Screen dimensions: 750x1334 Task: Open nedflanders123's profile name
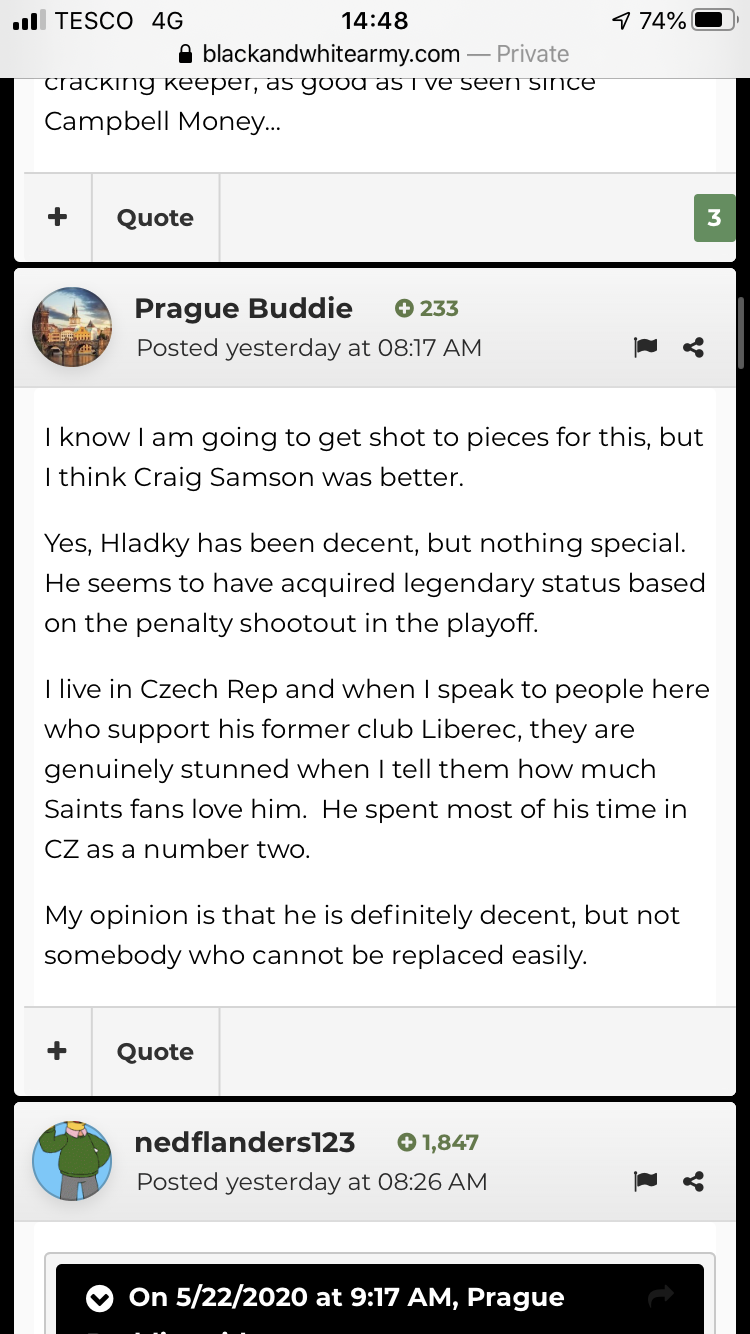pos(244,1142)
